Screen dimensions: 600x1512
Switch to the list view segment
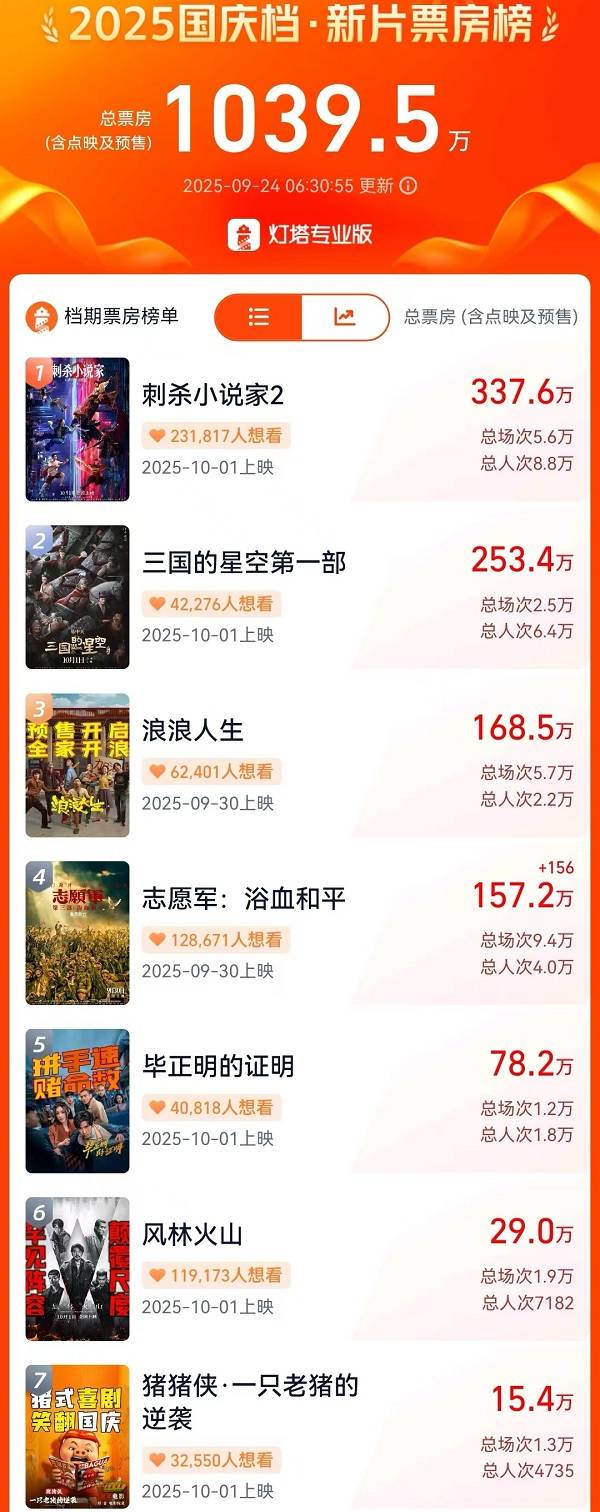click(259, 317)
